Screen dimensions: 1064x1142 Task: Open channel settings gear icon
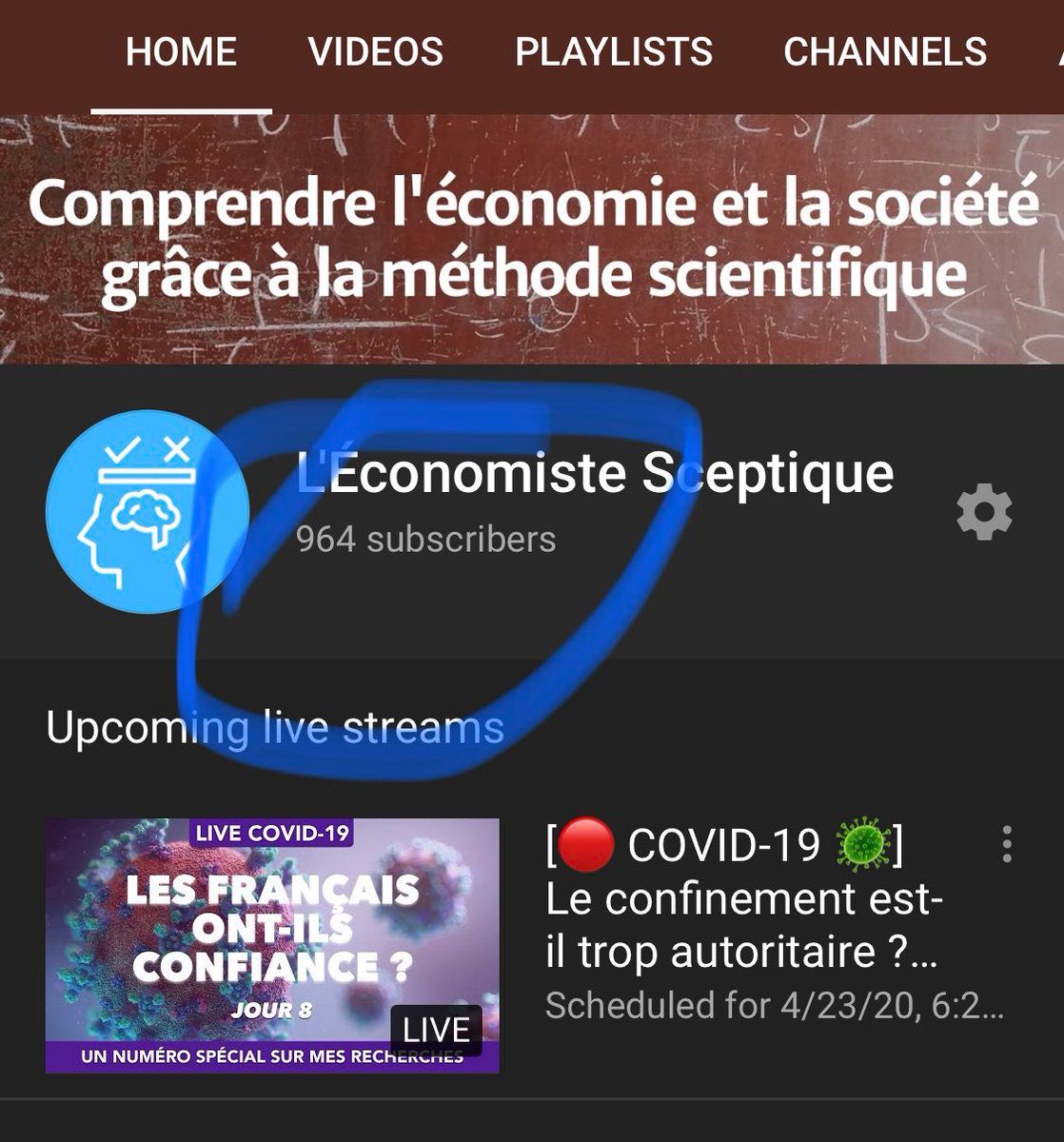coord(984,513)
